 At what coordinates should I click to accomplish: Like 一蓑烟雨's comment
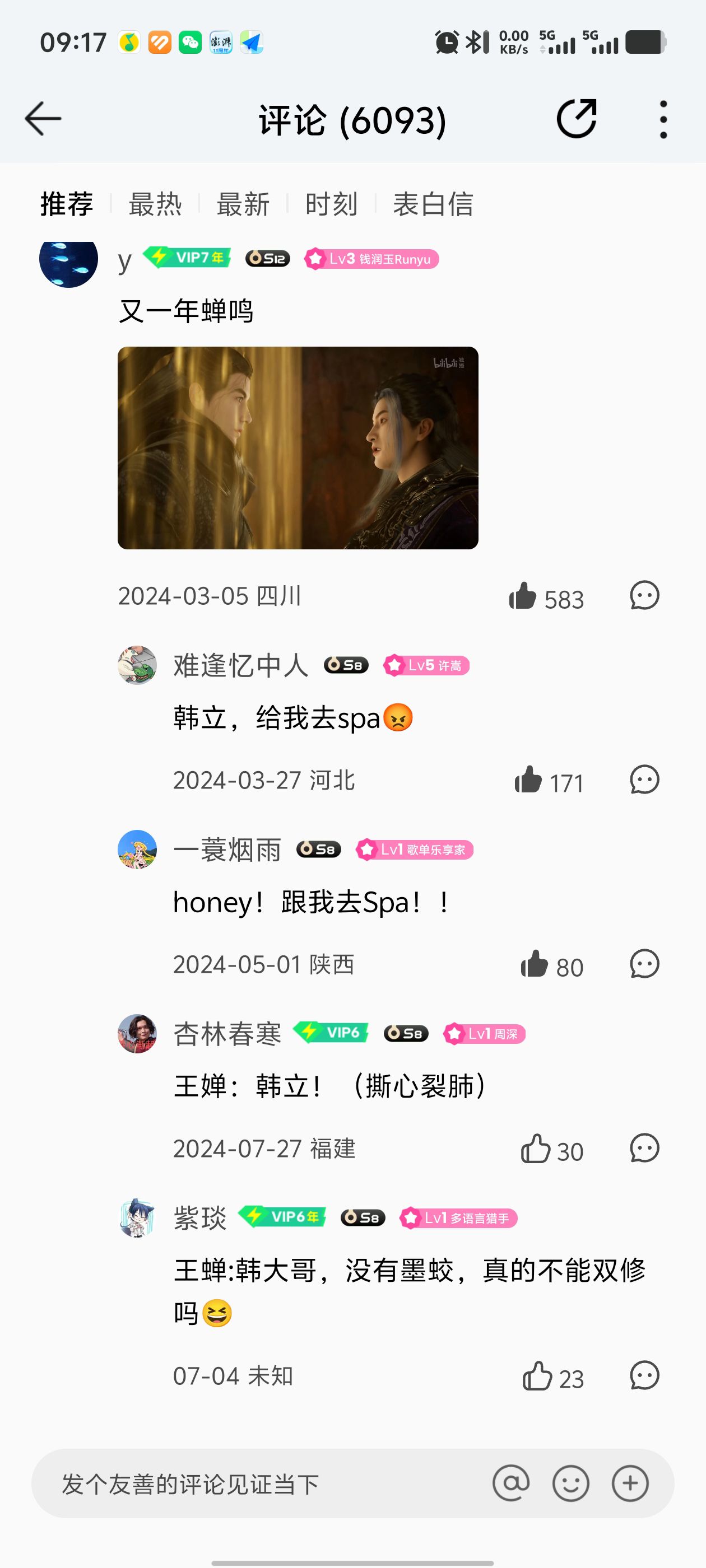pyautogui.click(x=534, y=964)
